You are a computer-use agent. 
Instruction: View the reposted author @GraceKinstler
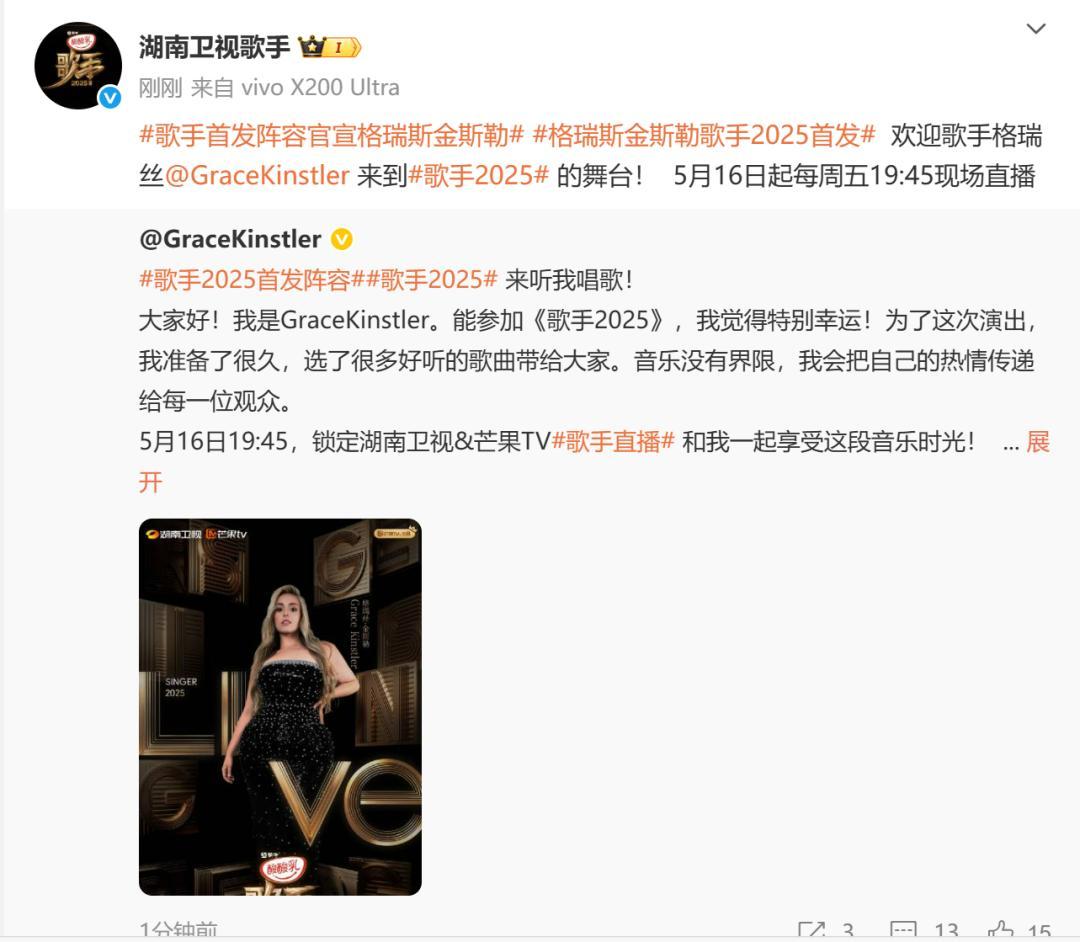pyautogui.click(x=230, y=239)
